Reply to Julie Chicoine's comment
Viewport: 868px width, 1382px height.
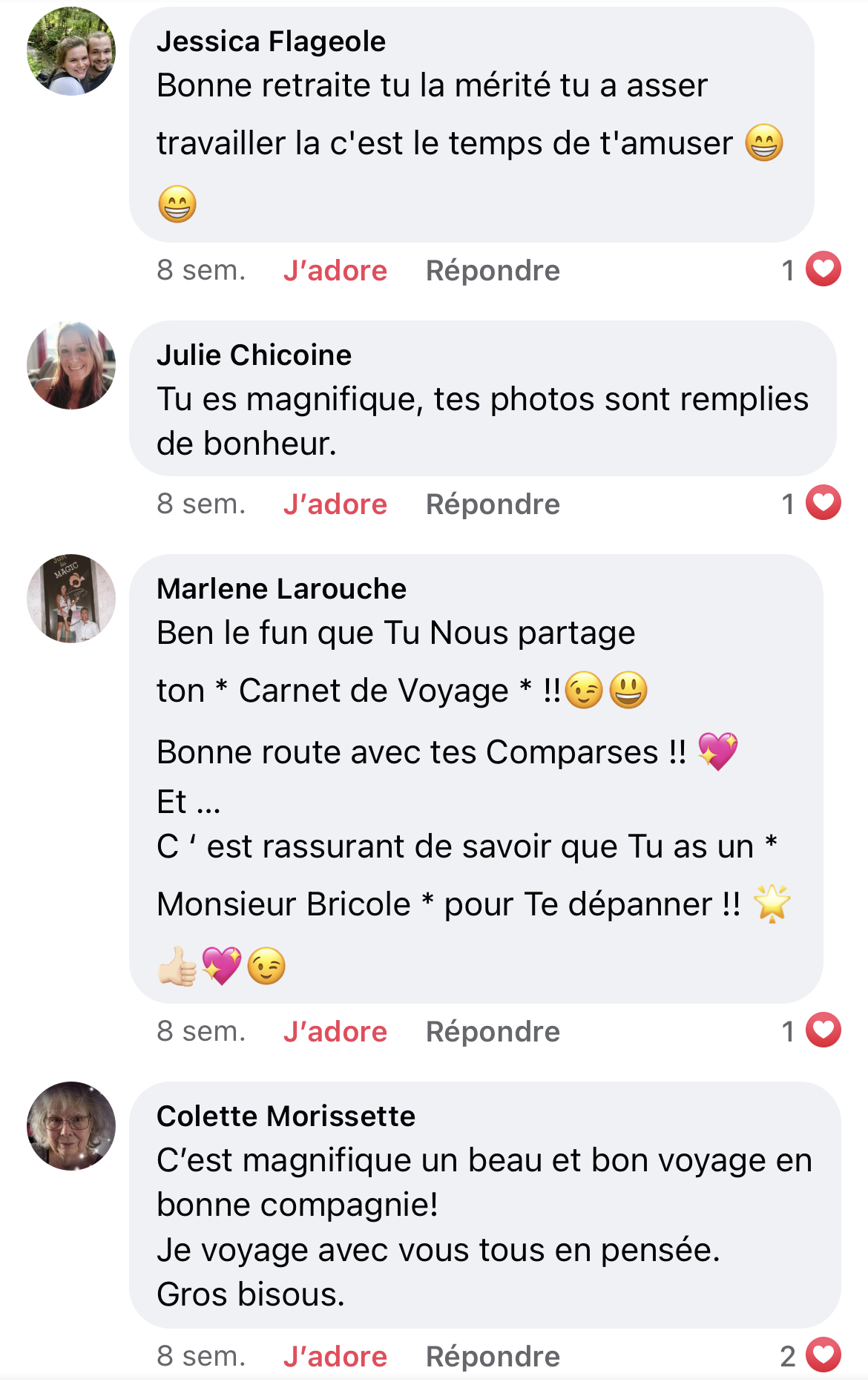point(493,504)
